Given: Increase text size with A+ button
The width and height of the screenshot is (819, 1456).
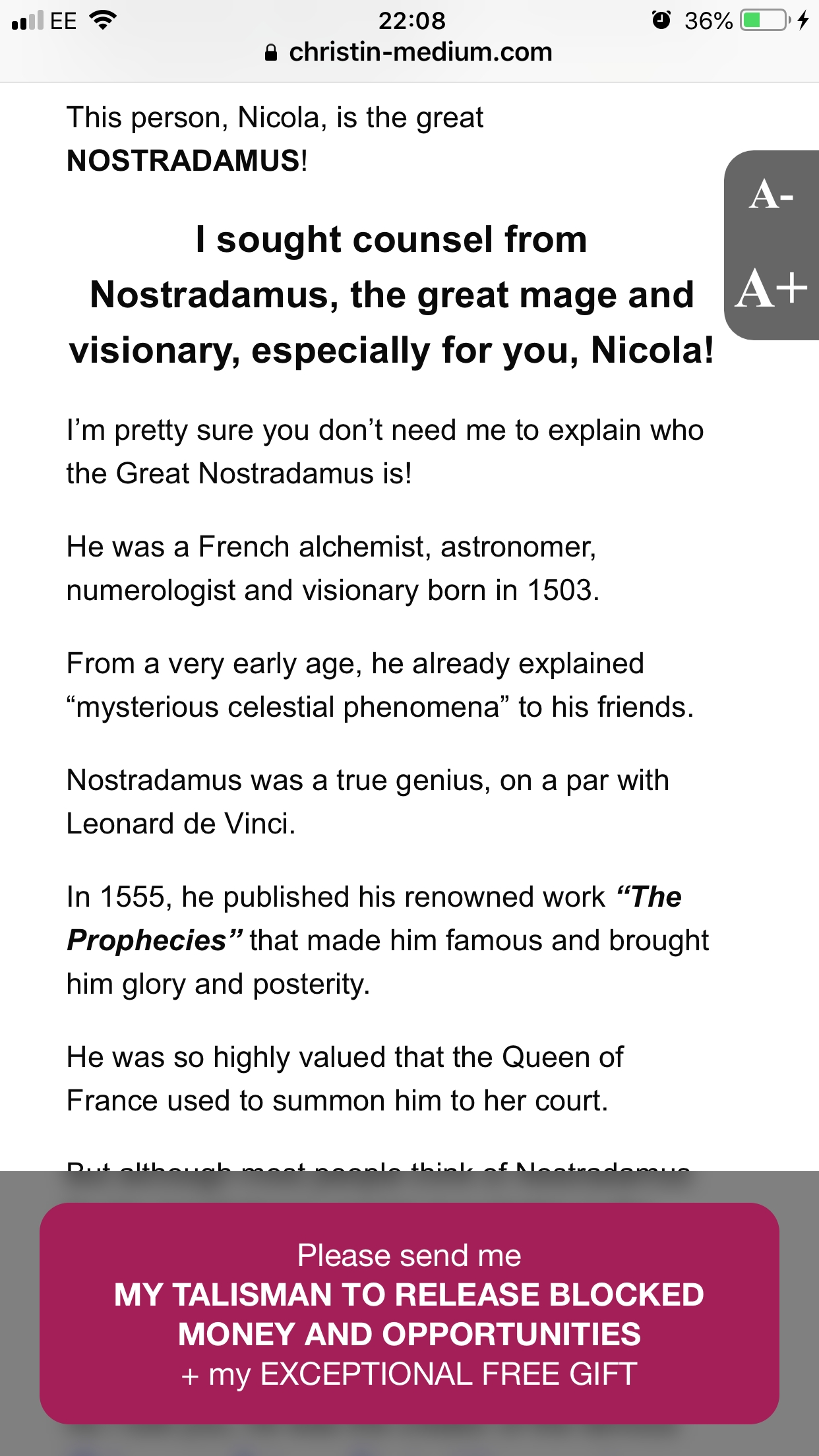Looking at the screenshot, I should 772,289.
